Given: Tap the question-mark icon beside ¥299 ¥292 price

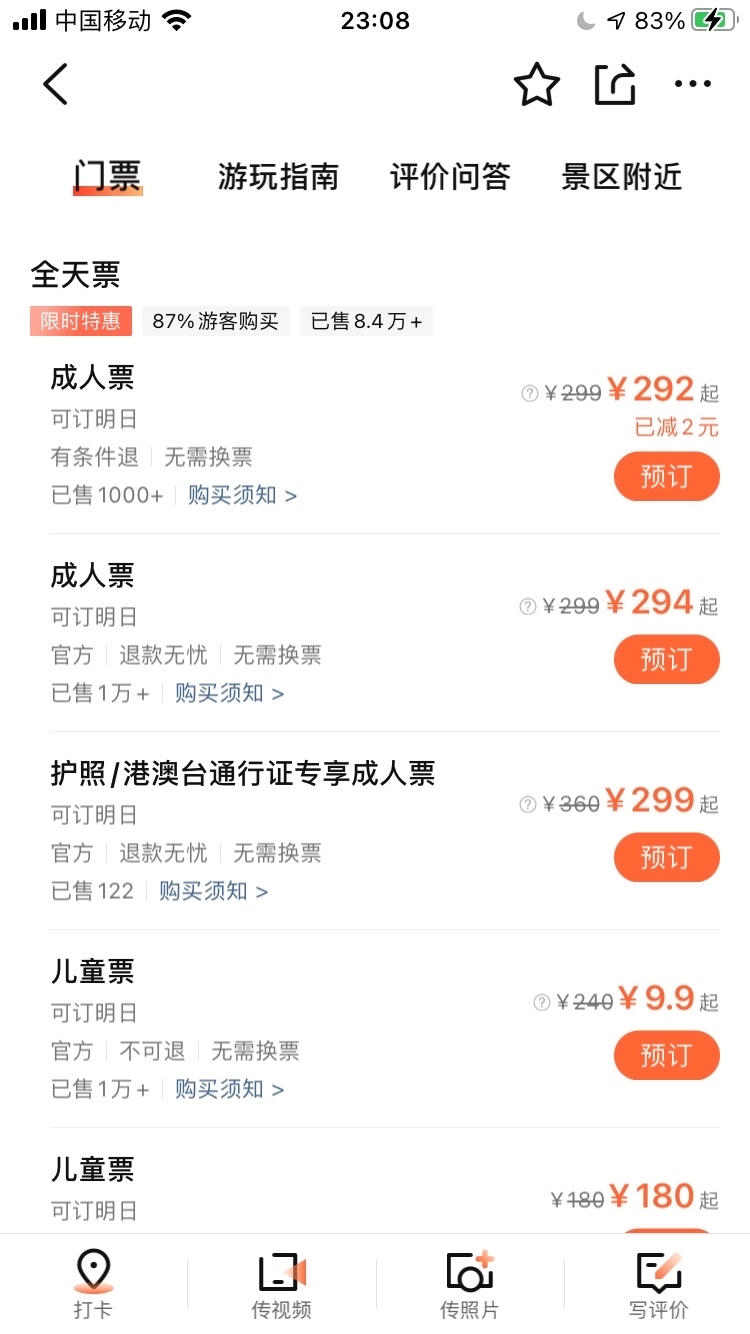Looking at the screenshot, I should coord(530,394).
